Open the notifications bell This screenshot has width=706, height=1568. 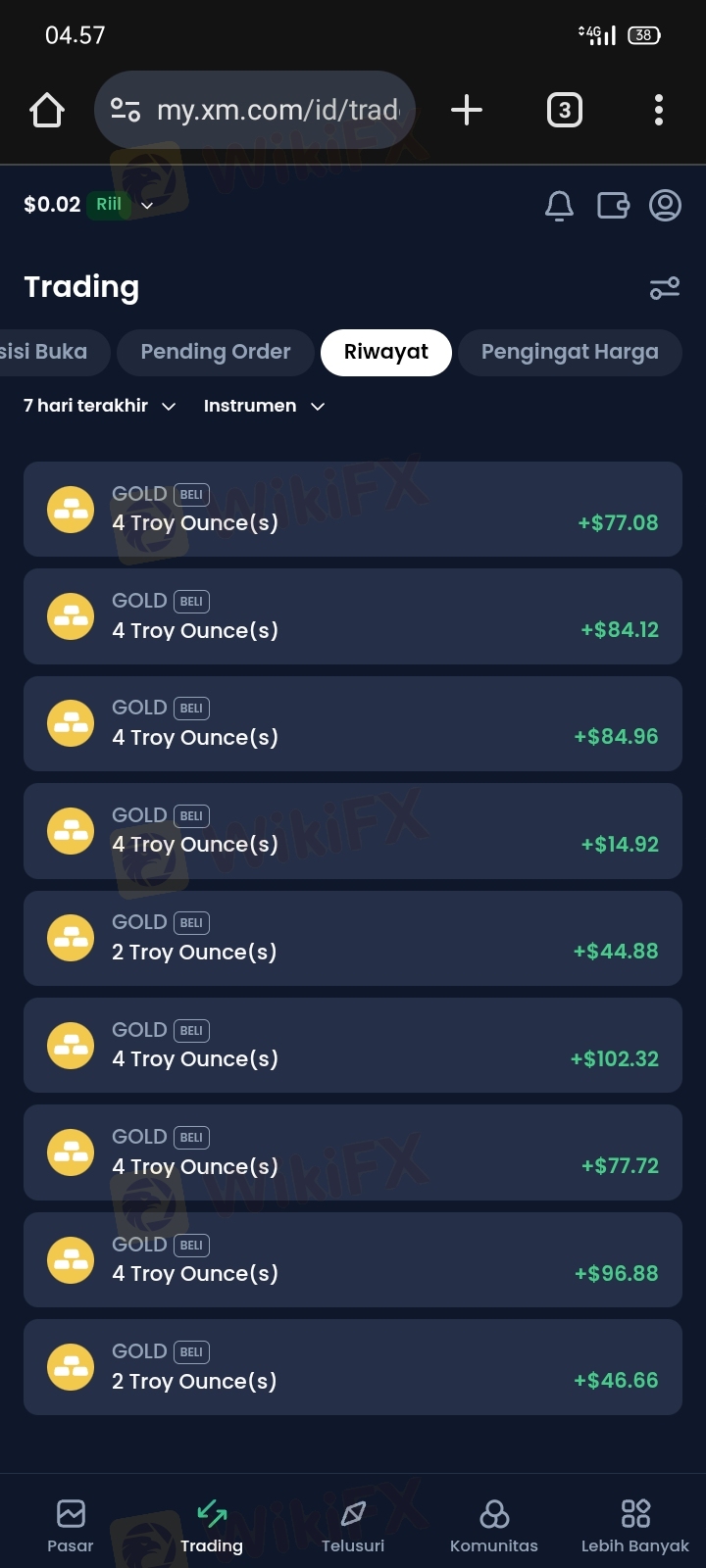[559, 206]
